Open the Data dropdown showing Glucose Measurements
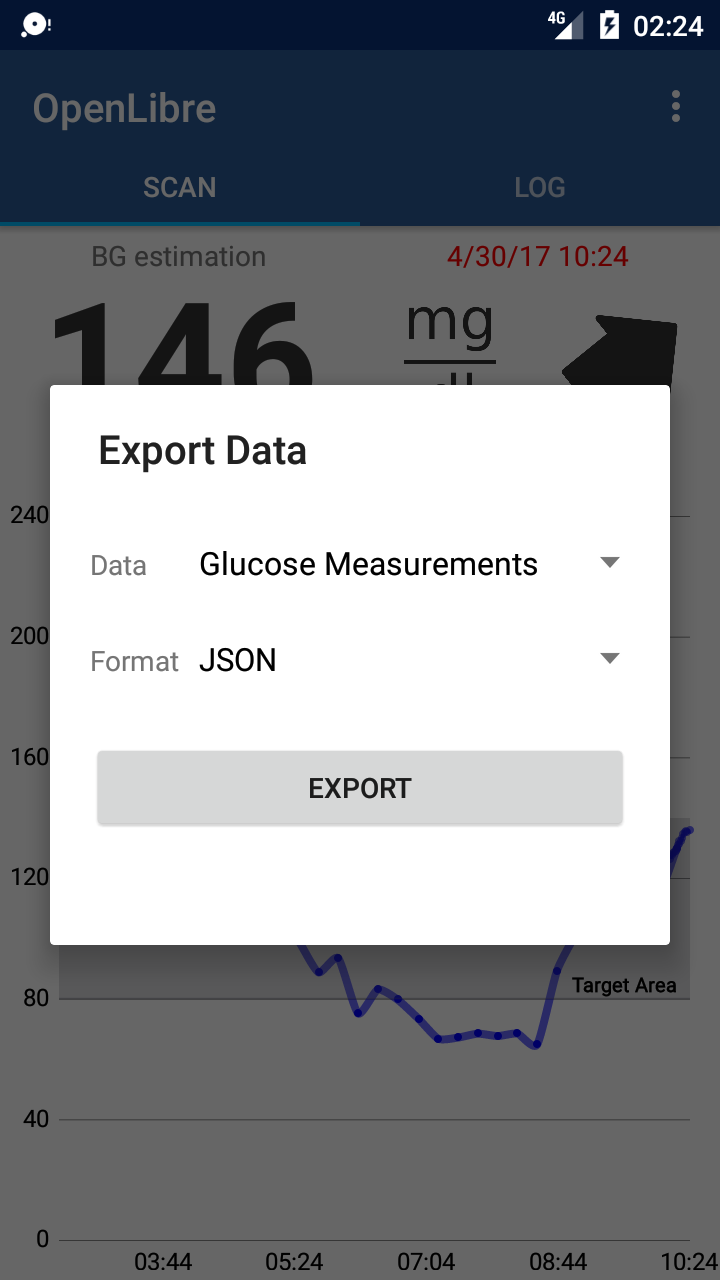Image resolution: width=720 pixels, height=1280 pixels. (410, 565)
